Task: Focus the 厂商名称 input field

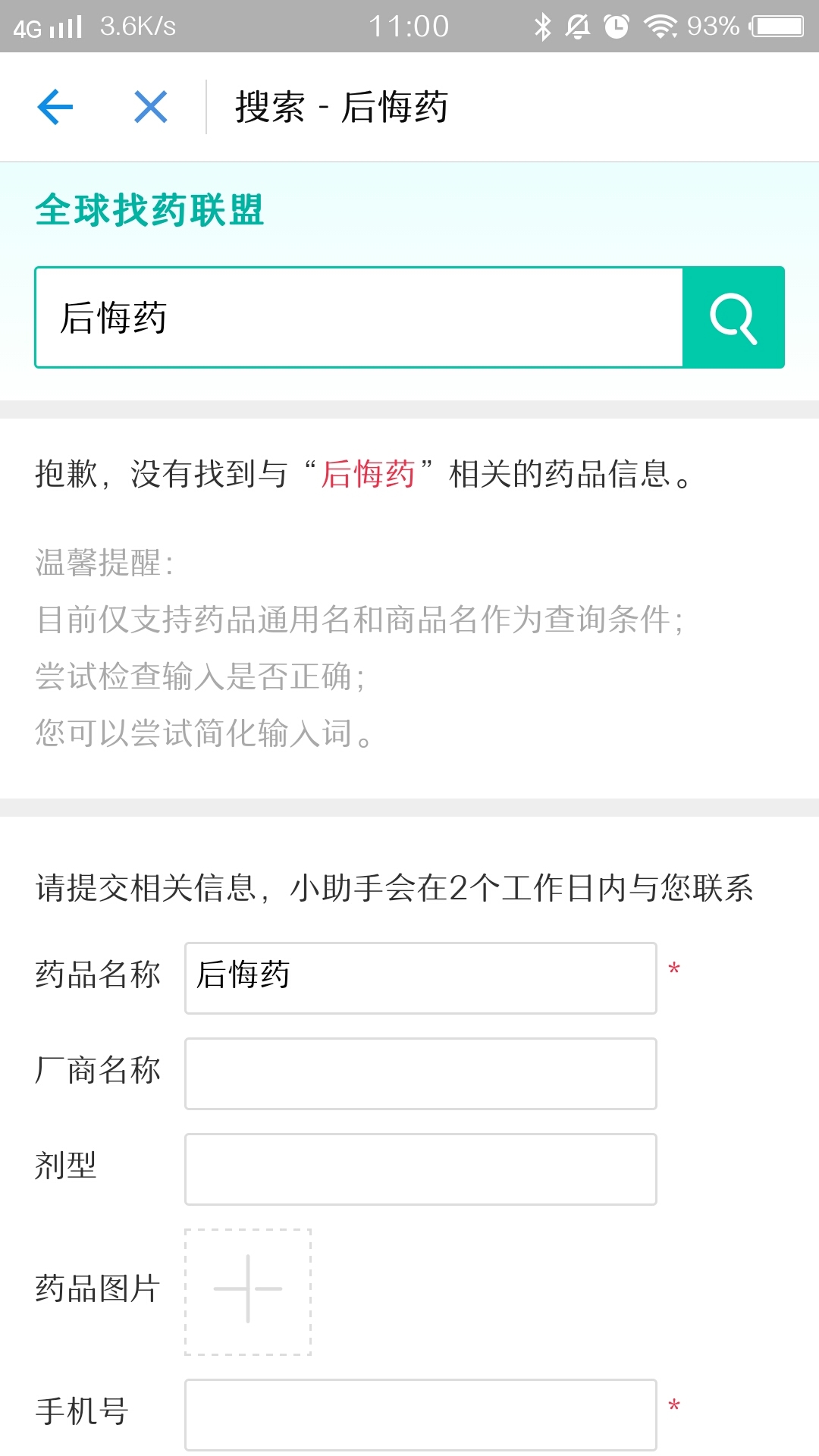Action: [420, 1073]
